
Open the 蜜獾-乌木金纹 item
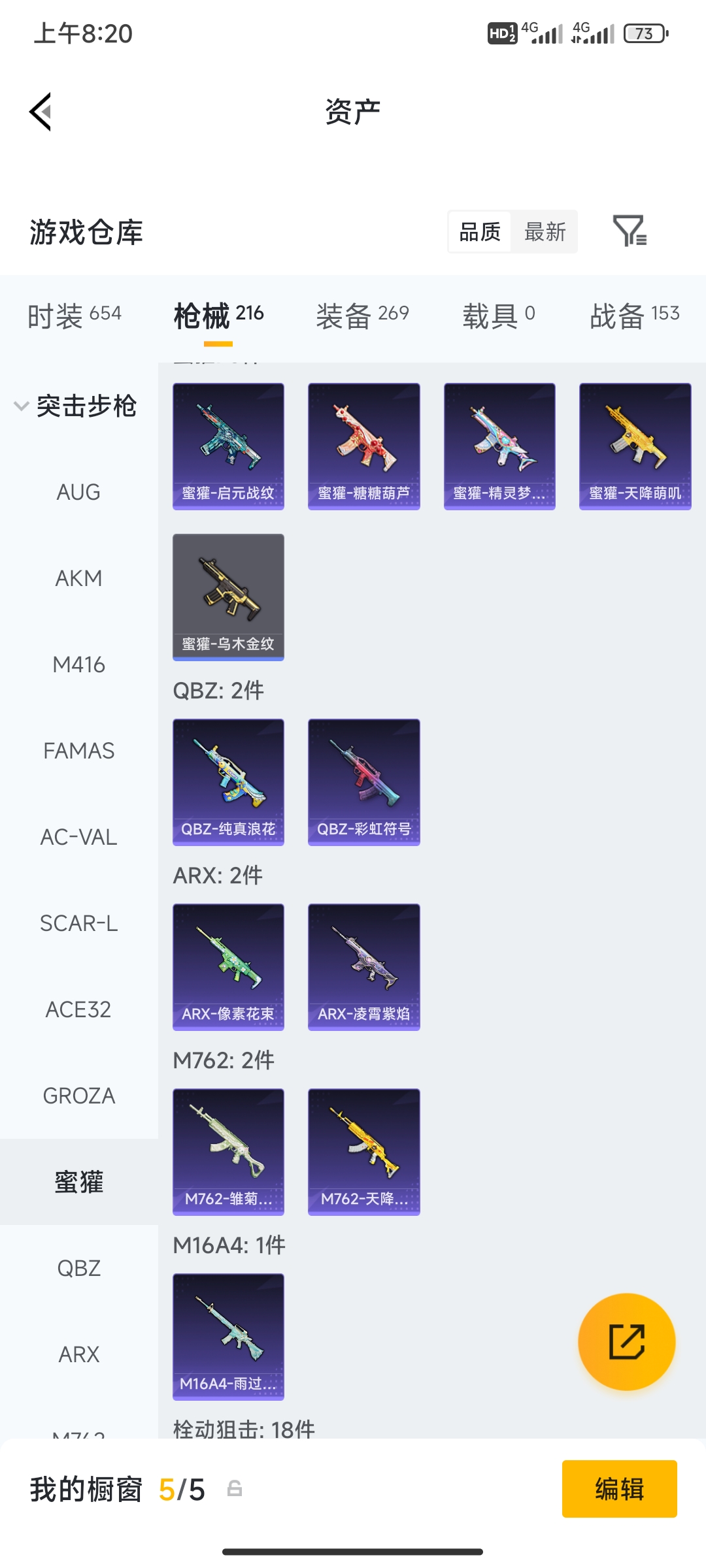228,597
